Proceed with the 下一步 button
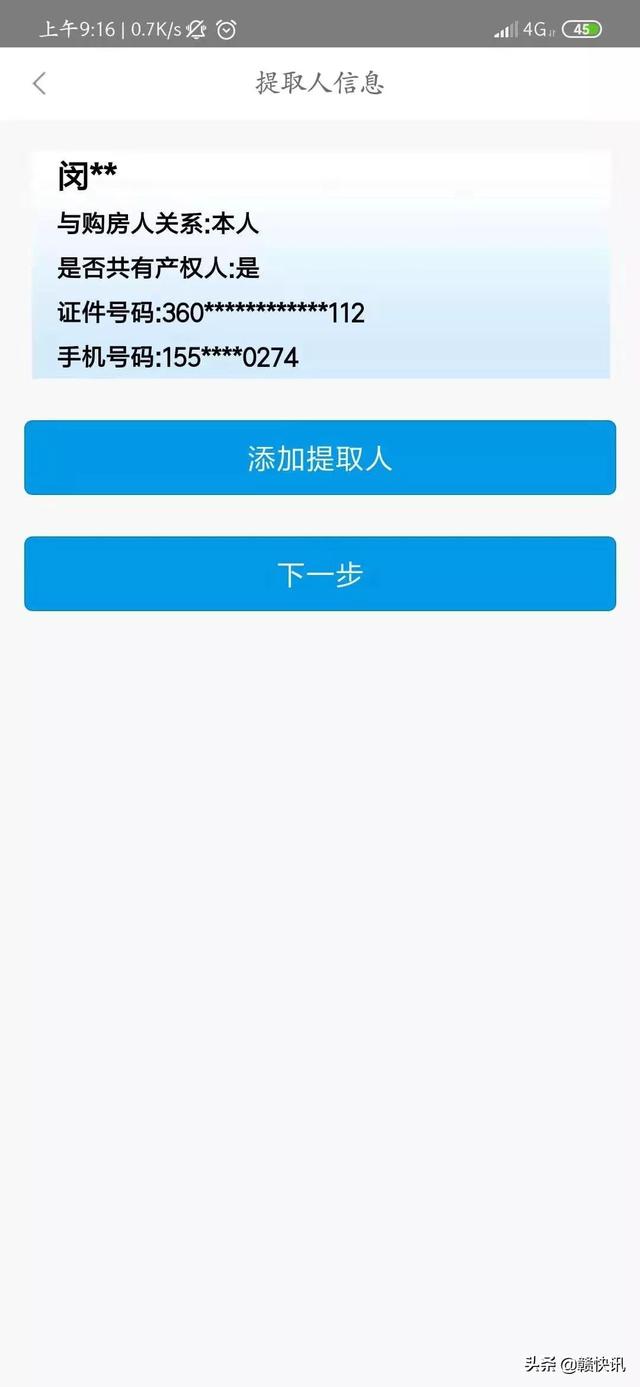The width and height of the screenshot is (640, 1387). point(320,574)
